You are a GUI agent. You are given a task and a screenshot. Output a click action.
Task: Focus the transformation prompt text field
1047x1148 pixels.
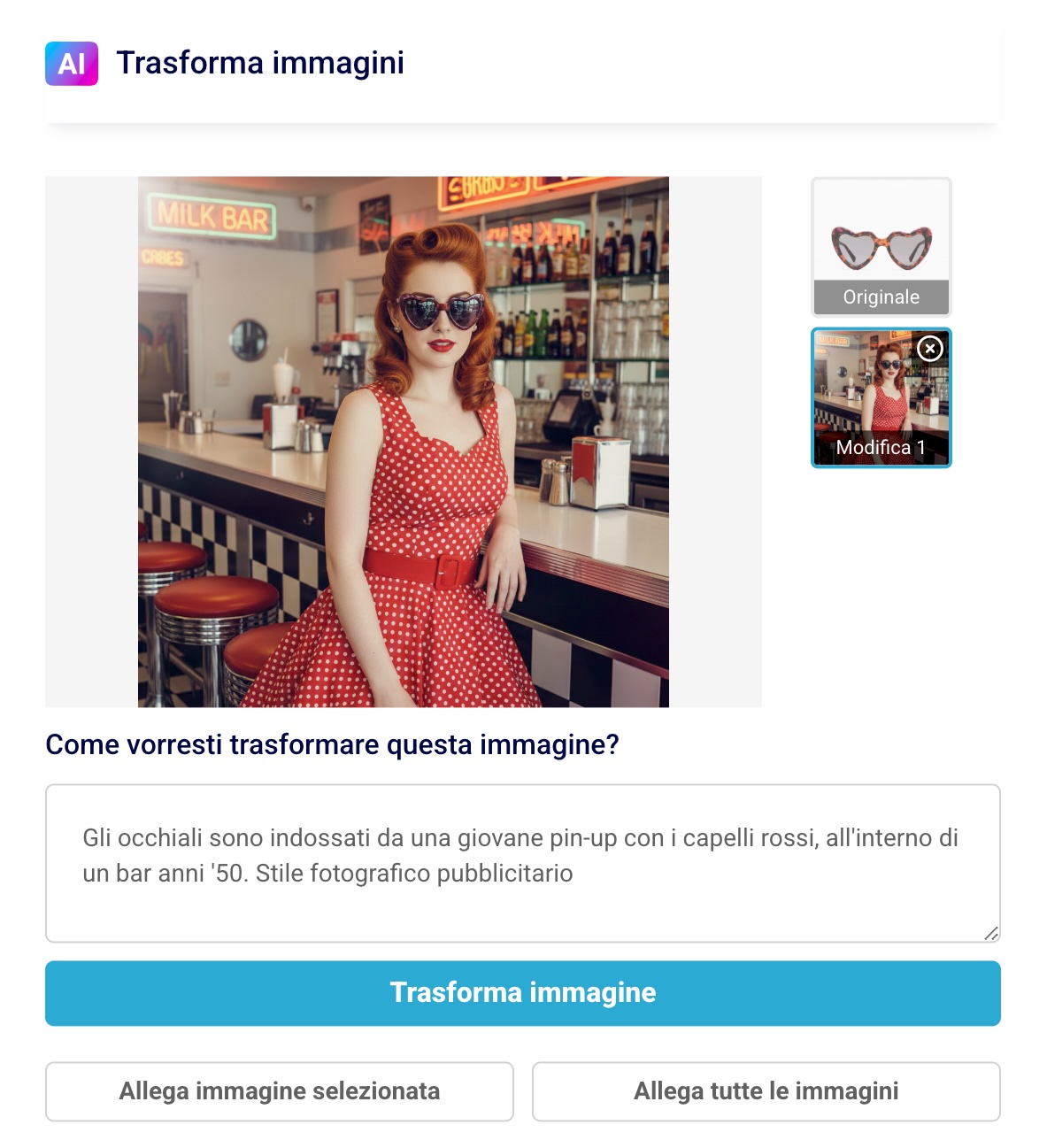point(522,863)
